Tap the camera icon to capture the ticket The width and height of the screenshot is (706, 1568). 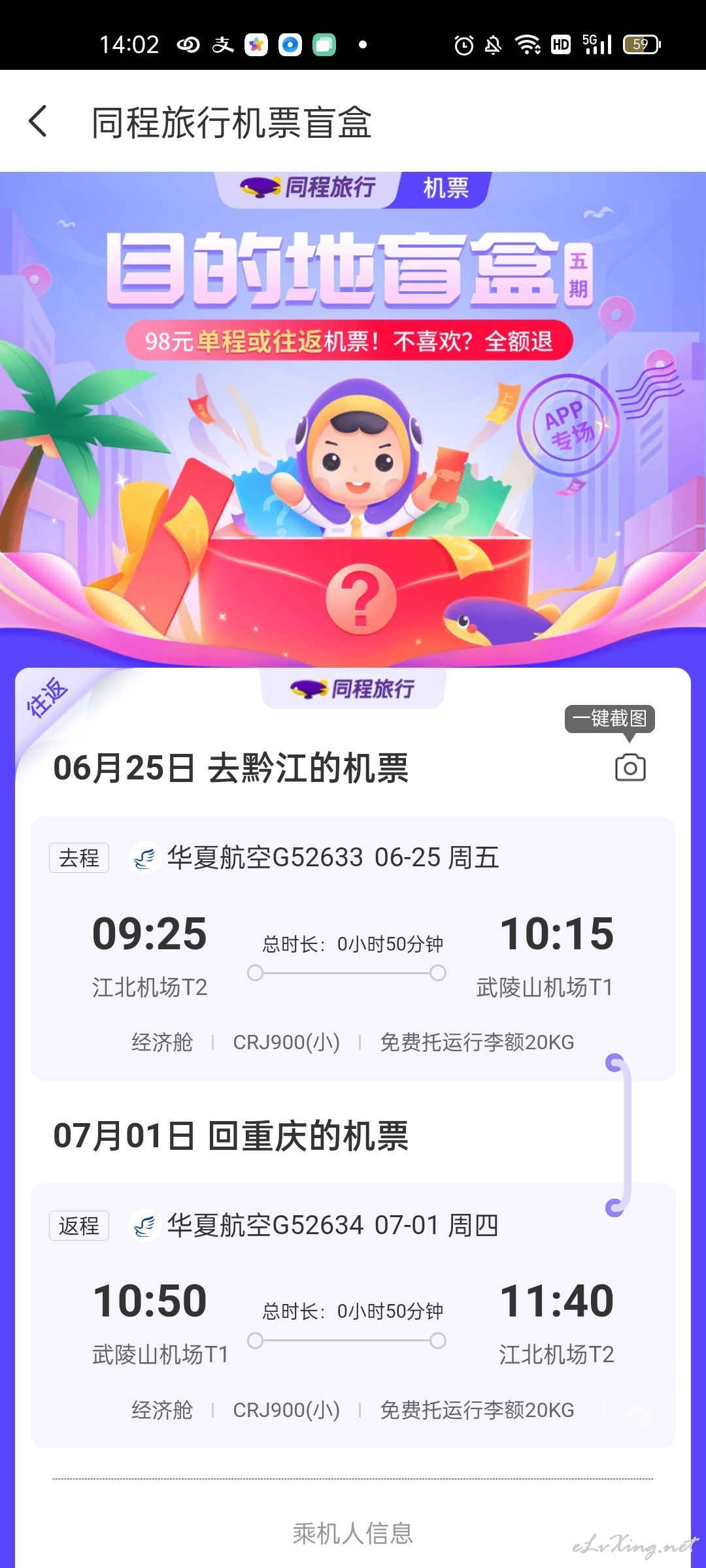630,767
